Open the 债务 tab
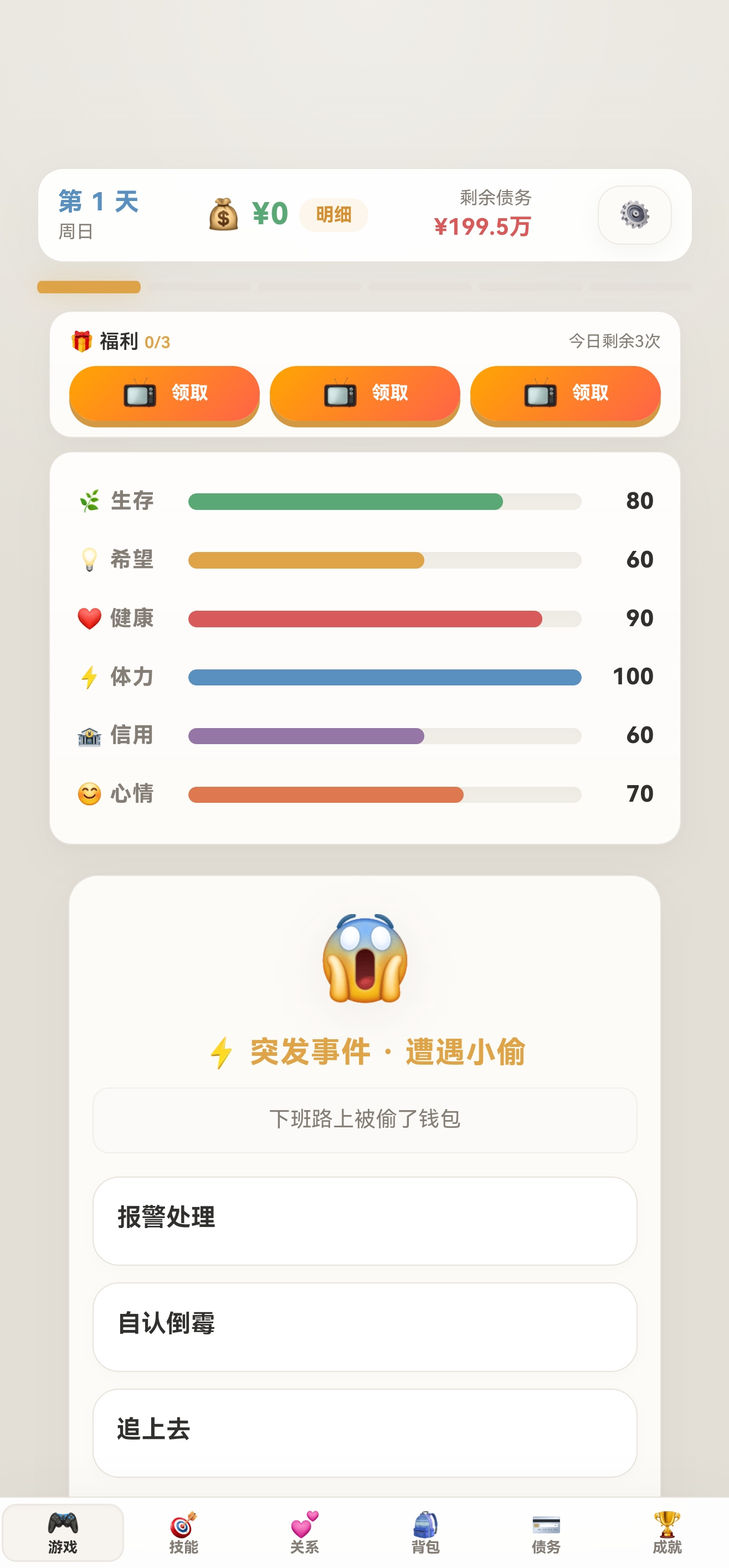Image resolution: width=729 pixels, height=1568 pixels. (x=546, y=1532)
